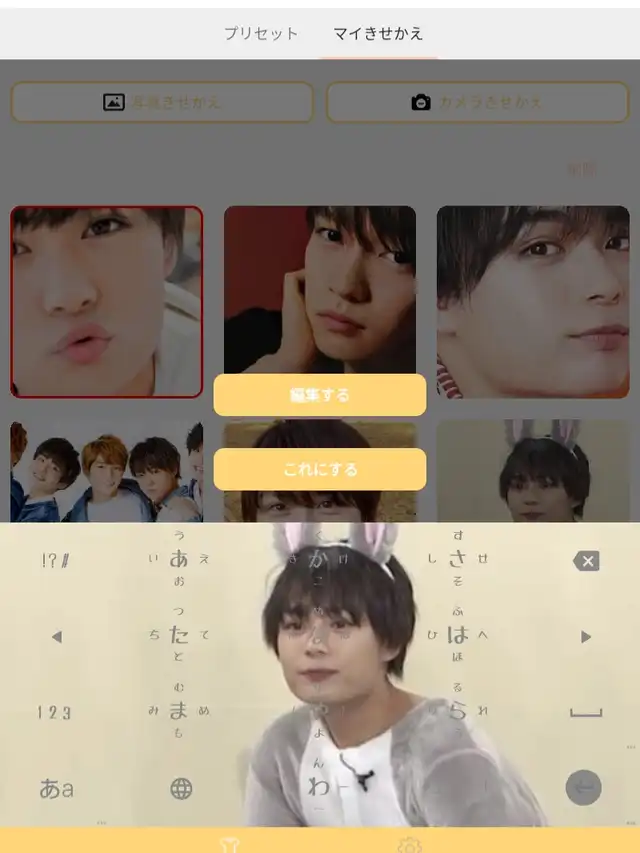The height and width of the screenshot is (853, 640).
Task: Tap the globe language key
Action: point(181,788)
